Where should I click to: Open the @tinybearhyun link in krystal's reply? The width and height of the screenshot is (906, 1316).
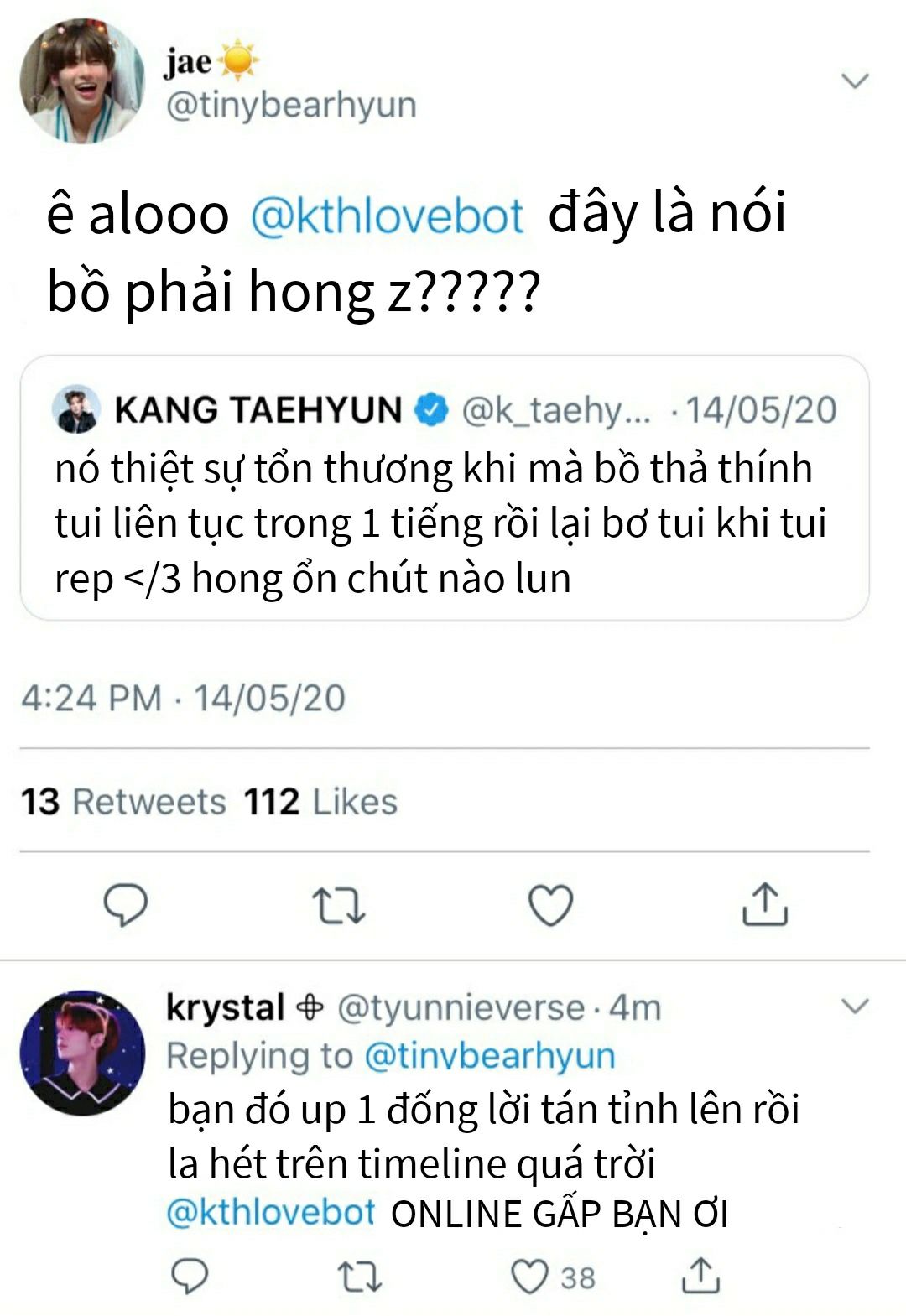pyautogui.click(x=489, y=1056)
